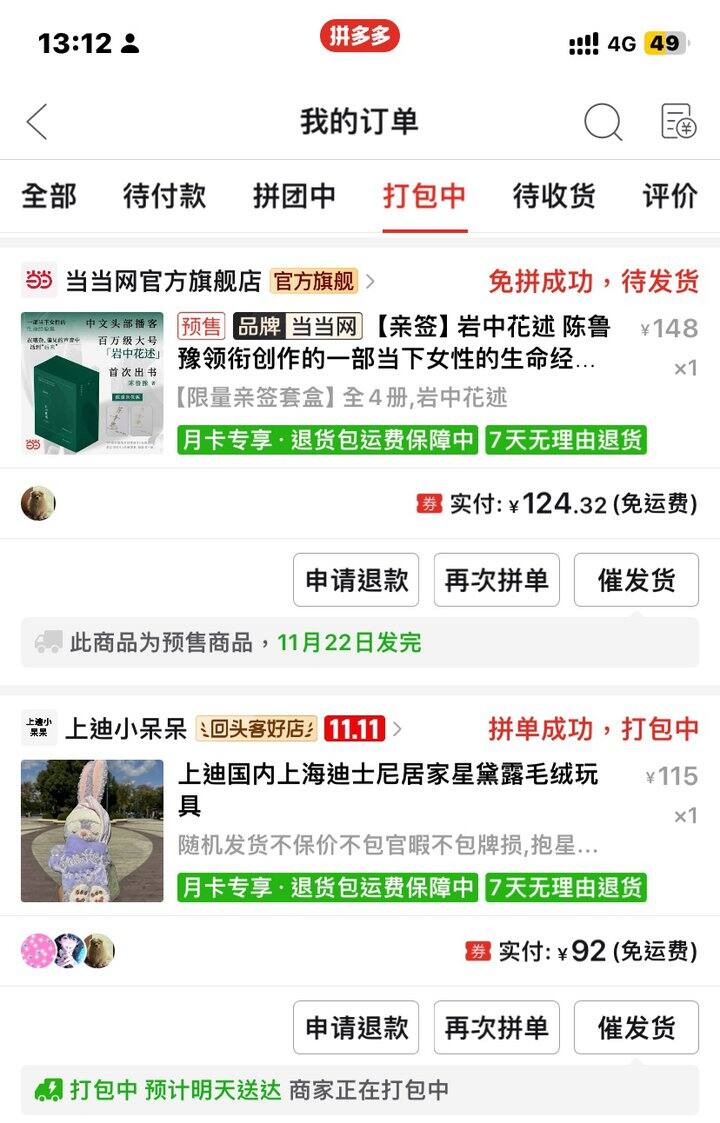Visit the 当当网官方旗舰店 store
Screen dimensions: 720x1123
click(x=162, y=281)
